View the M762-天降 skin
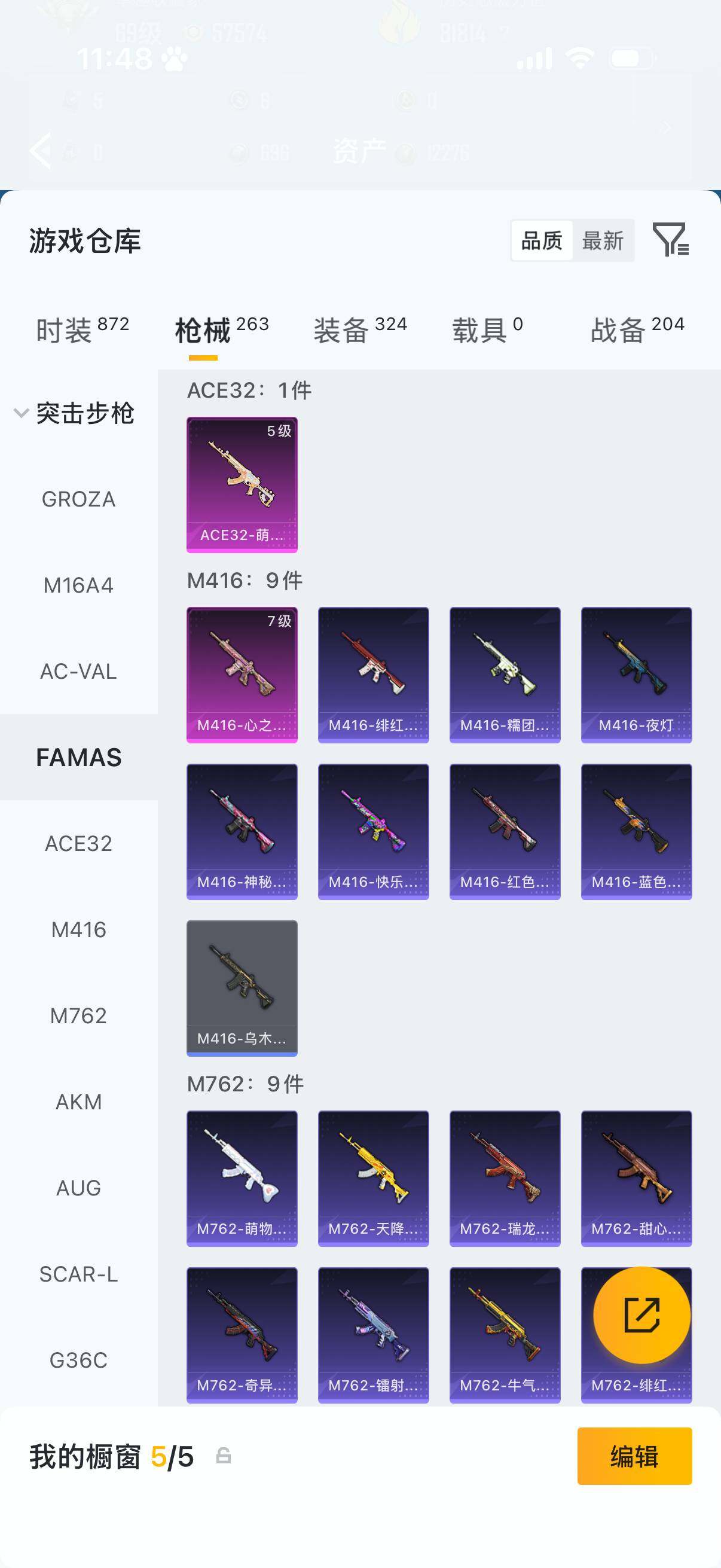 click(374, 1179)
